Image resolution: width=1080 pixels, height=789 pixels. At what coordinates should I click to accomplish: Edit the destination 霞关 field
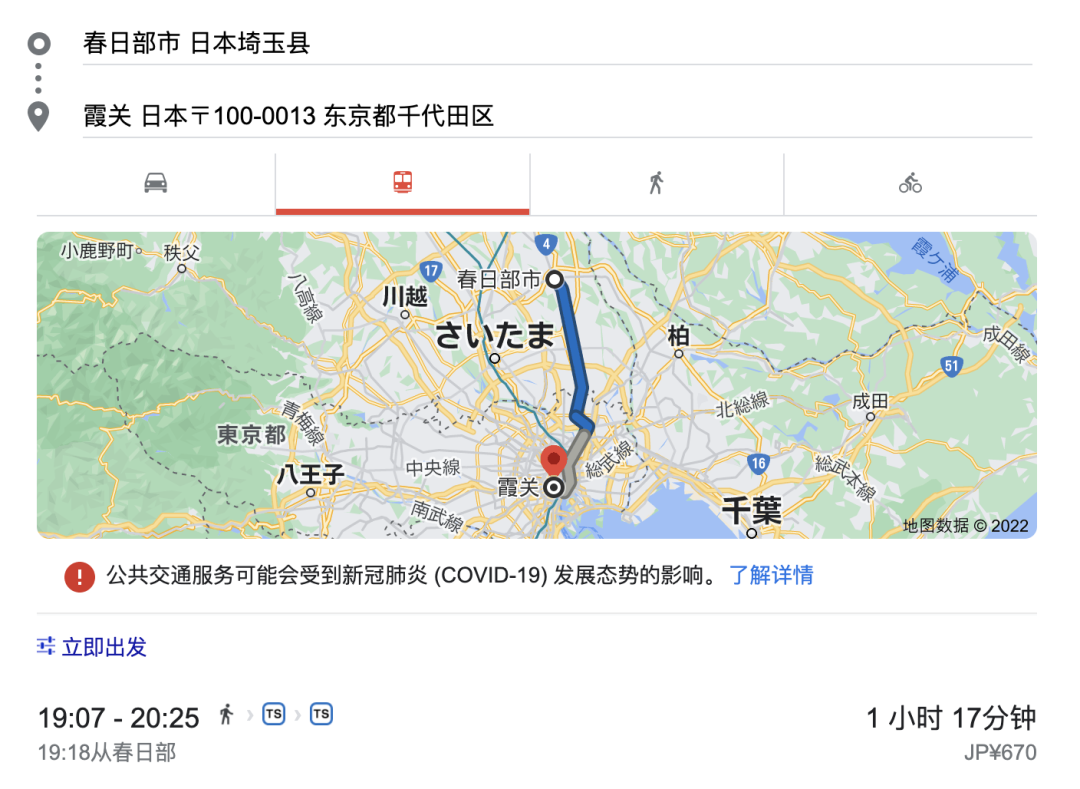click(557, 116)
